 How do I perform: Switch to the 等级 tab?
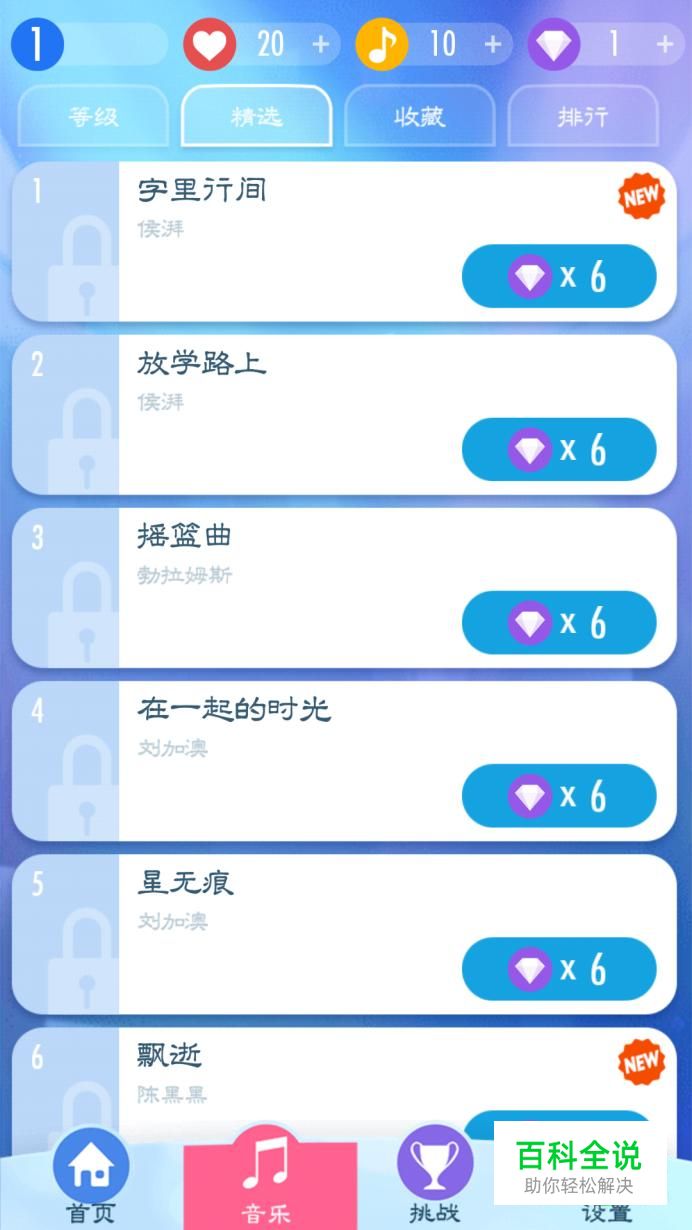click(x=93, y=116)
